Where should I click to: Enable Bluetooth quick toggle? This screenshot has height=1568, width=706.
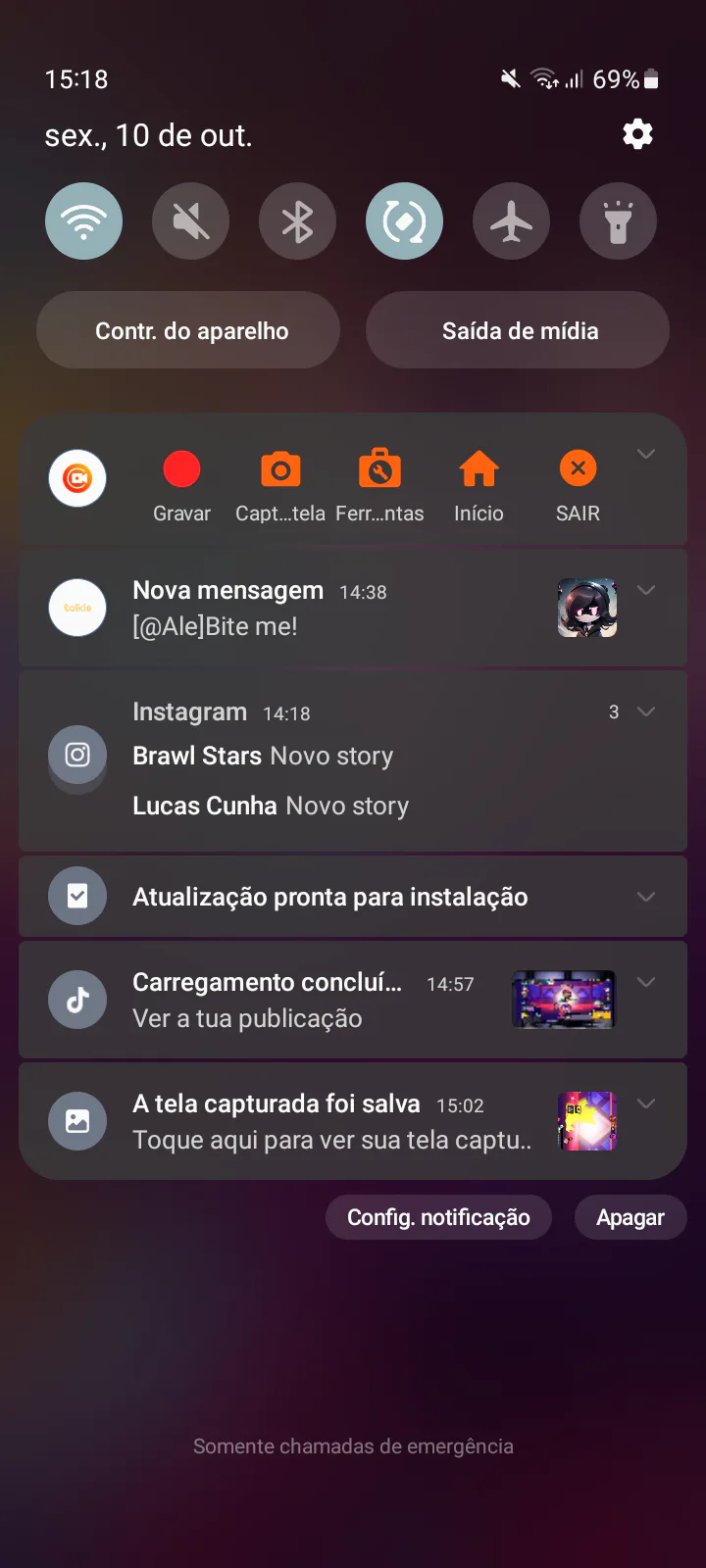297,221
